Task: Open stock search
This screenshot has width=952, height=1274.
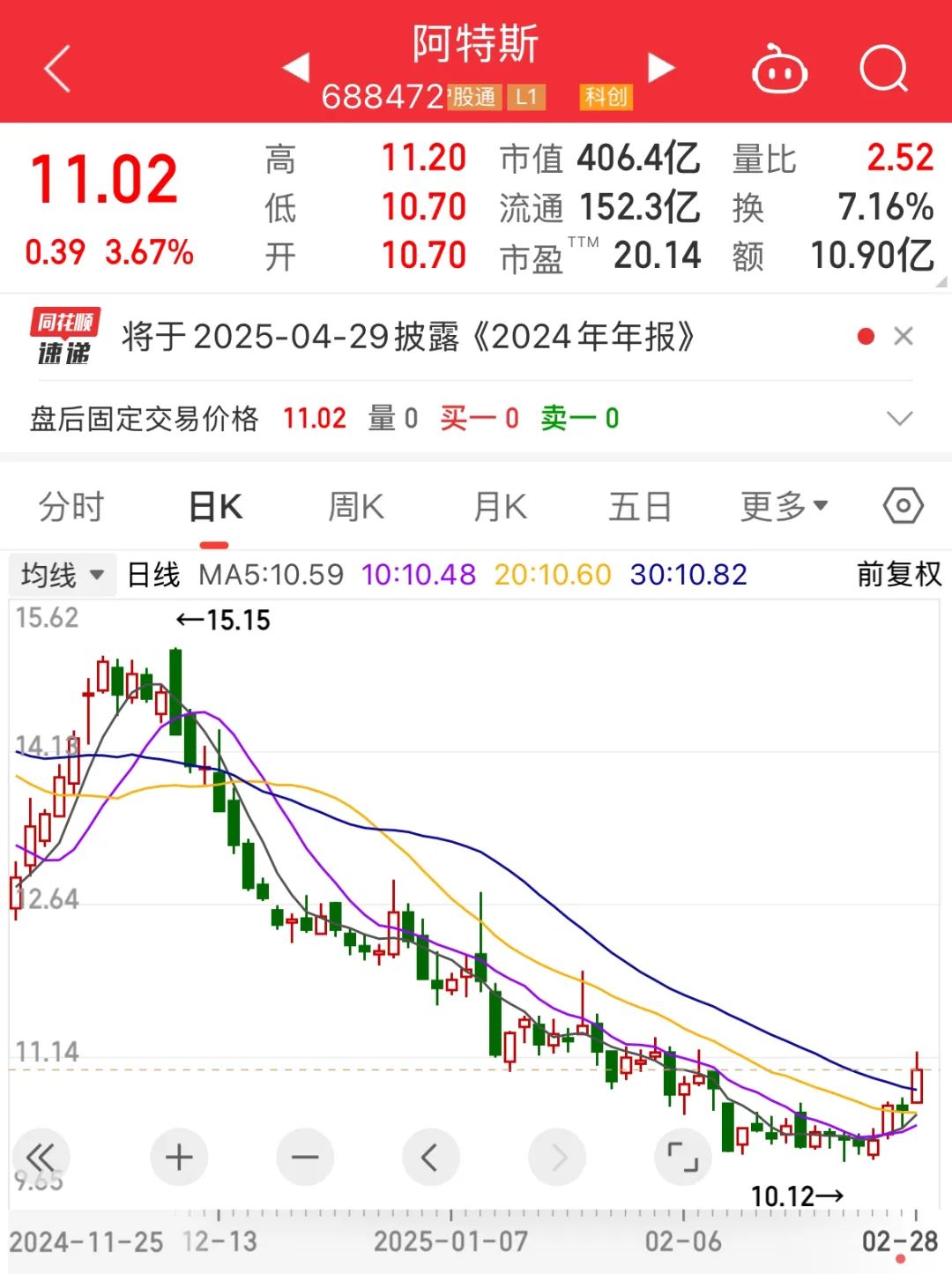Action: tap(883, 69)
